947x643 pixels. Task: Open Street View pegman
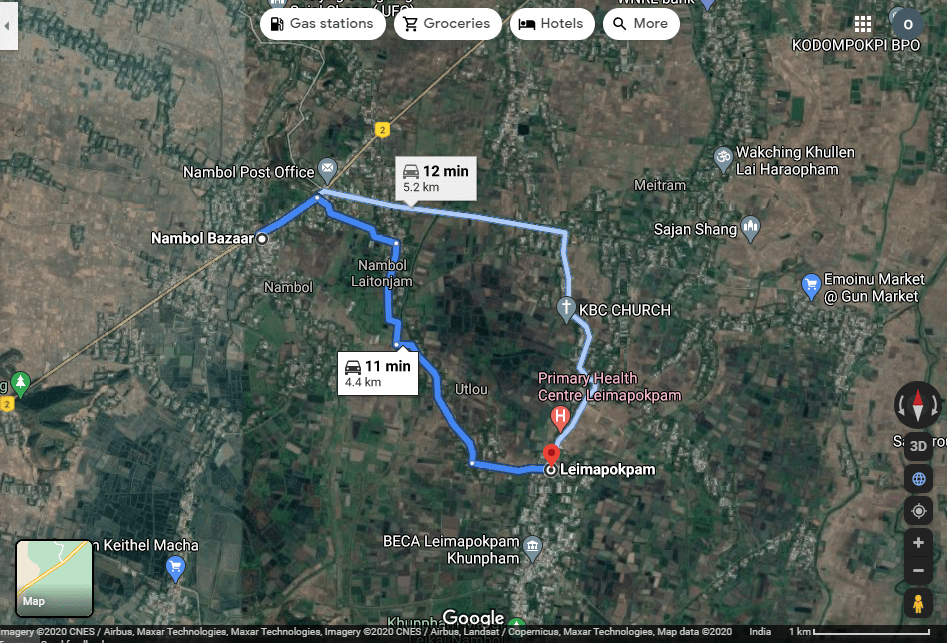click(x=918, y=603)
